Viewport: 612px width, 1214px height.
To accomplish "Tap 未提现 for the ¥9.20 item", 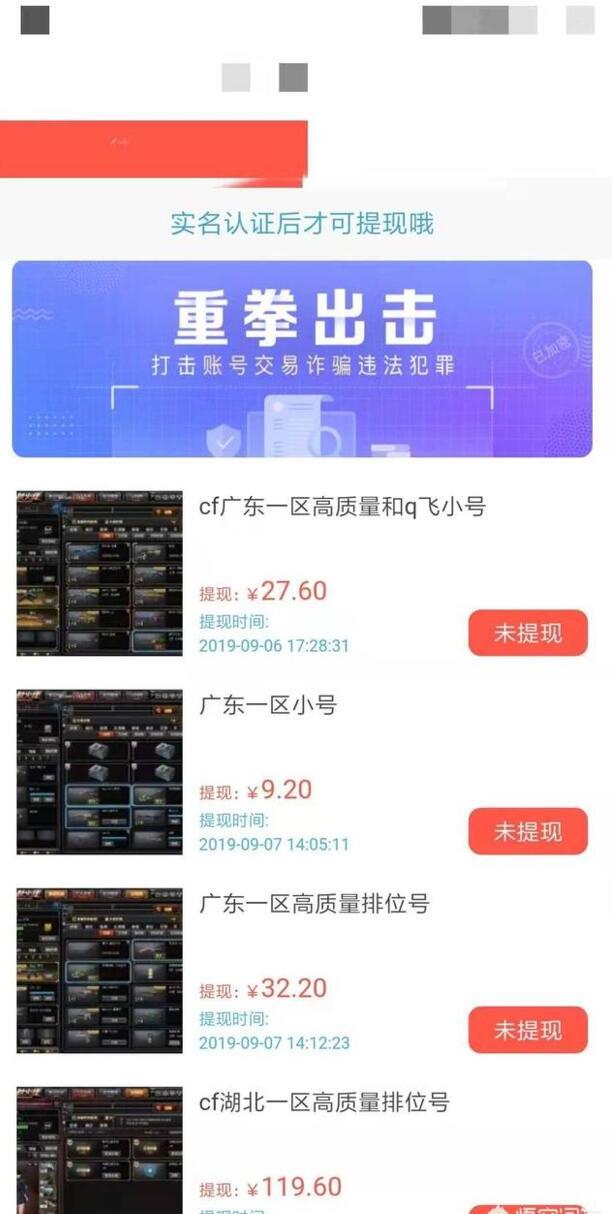I will (x=527, y=831).
